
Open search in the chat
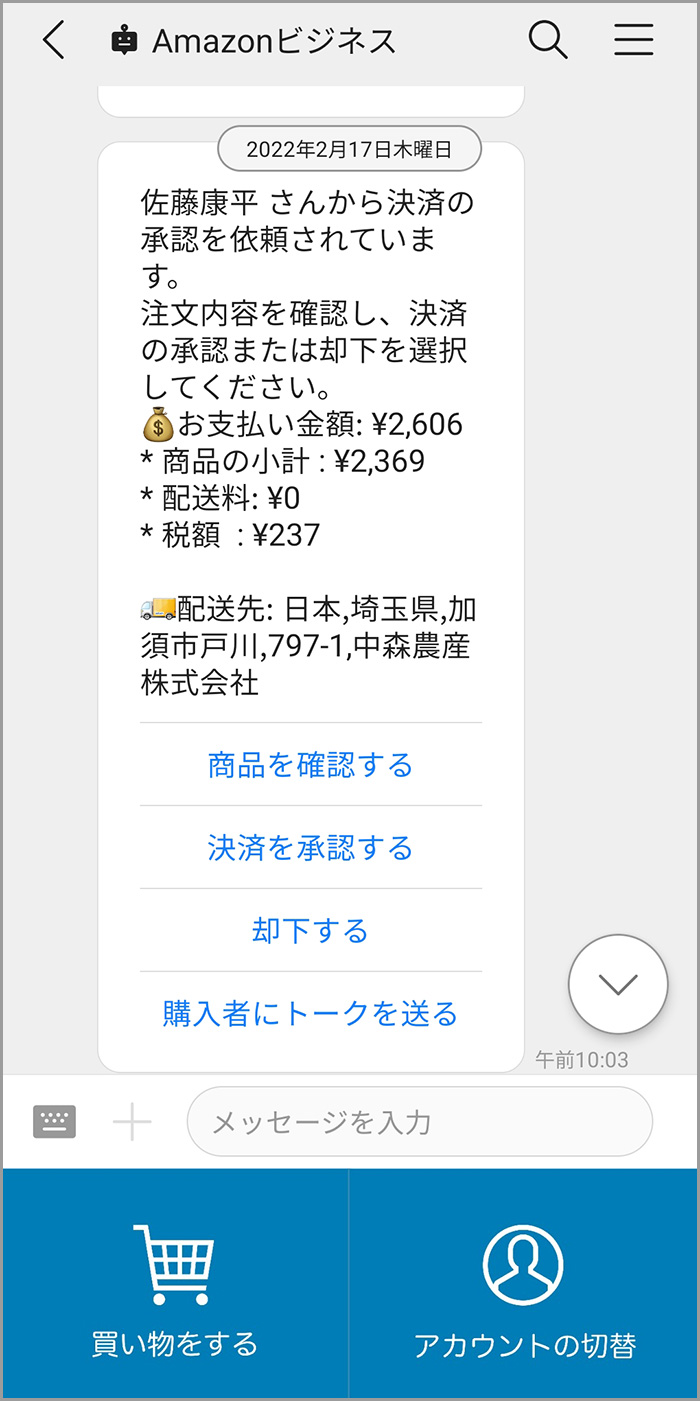548,41
